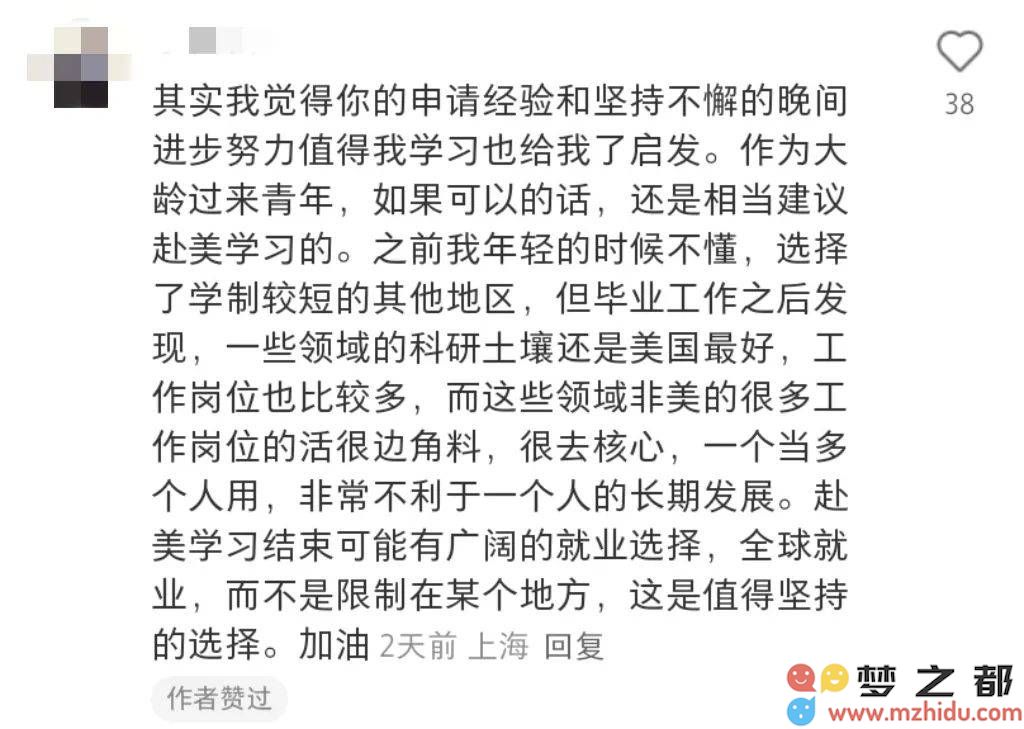Like this comment with the heart
Image resolution: width=1024 pixels, height=729 pixels.
coord(959,52)
